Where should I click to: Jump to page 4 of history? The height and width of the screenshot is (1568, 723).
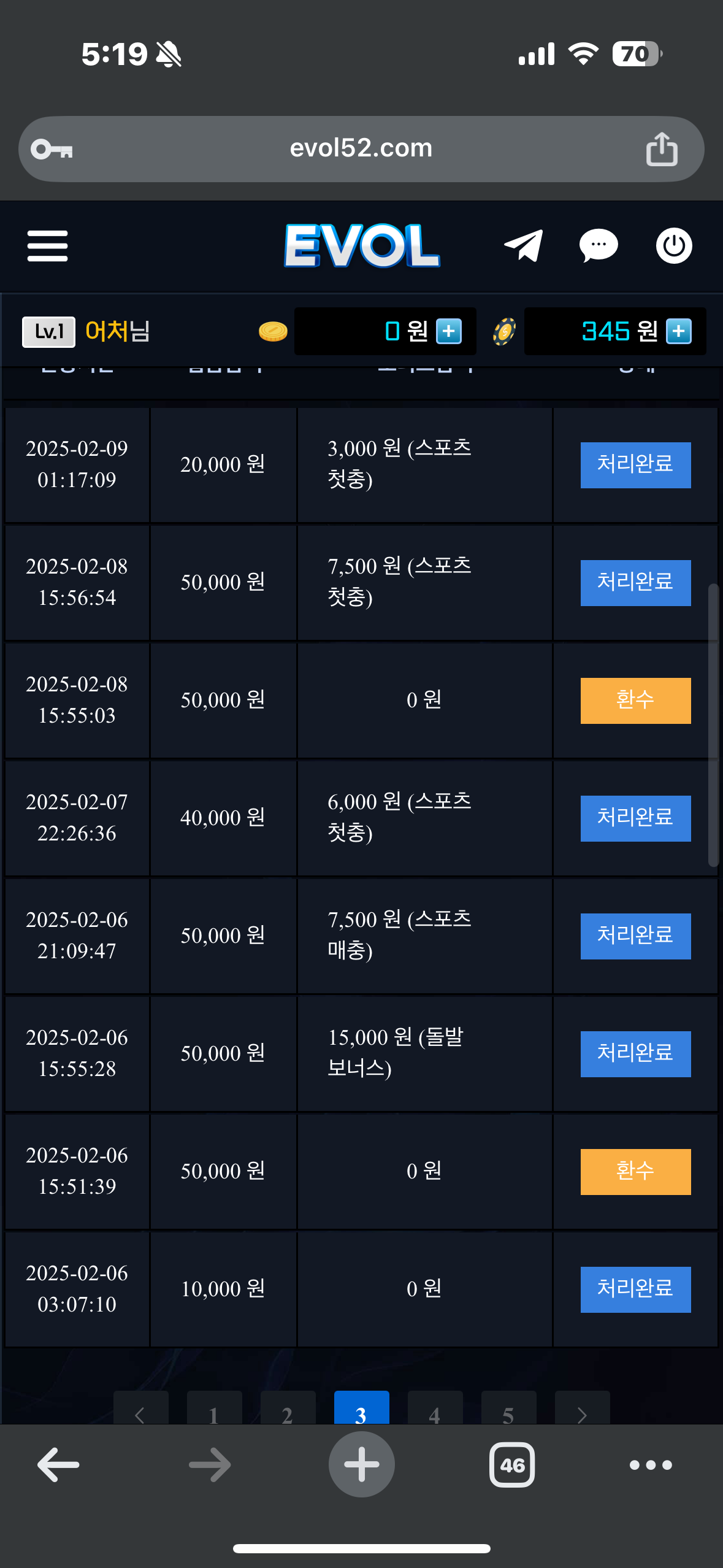point(435,1410)
